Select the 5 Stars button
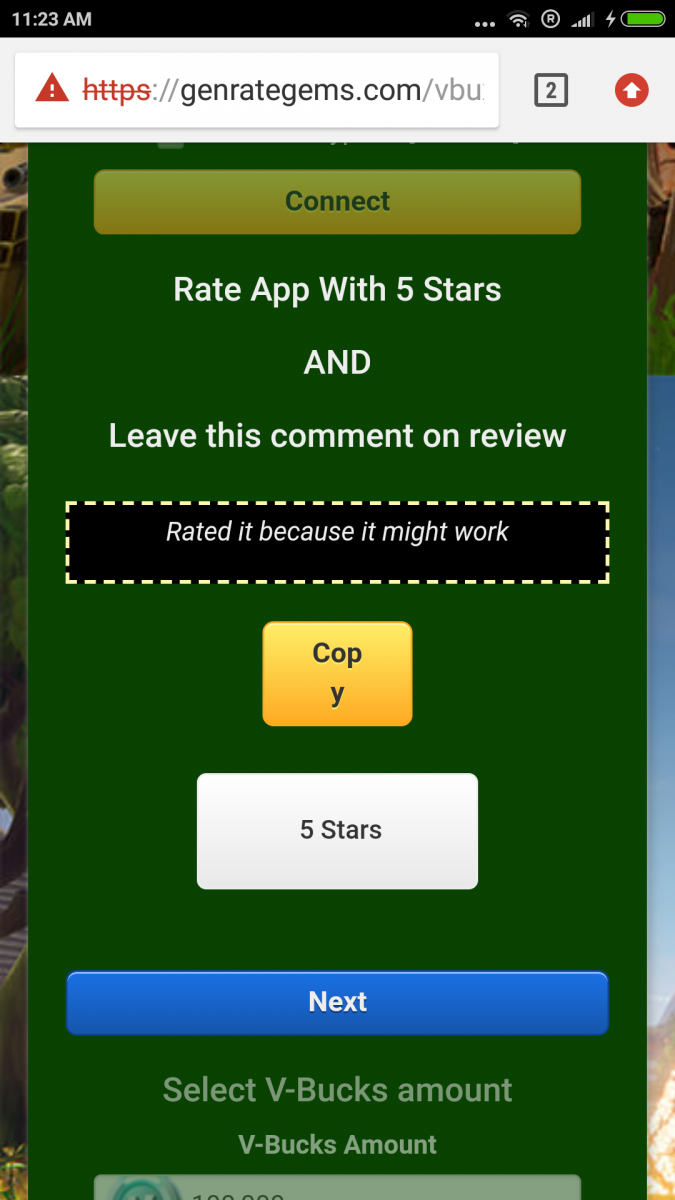 point(337,830)
